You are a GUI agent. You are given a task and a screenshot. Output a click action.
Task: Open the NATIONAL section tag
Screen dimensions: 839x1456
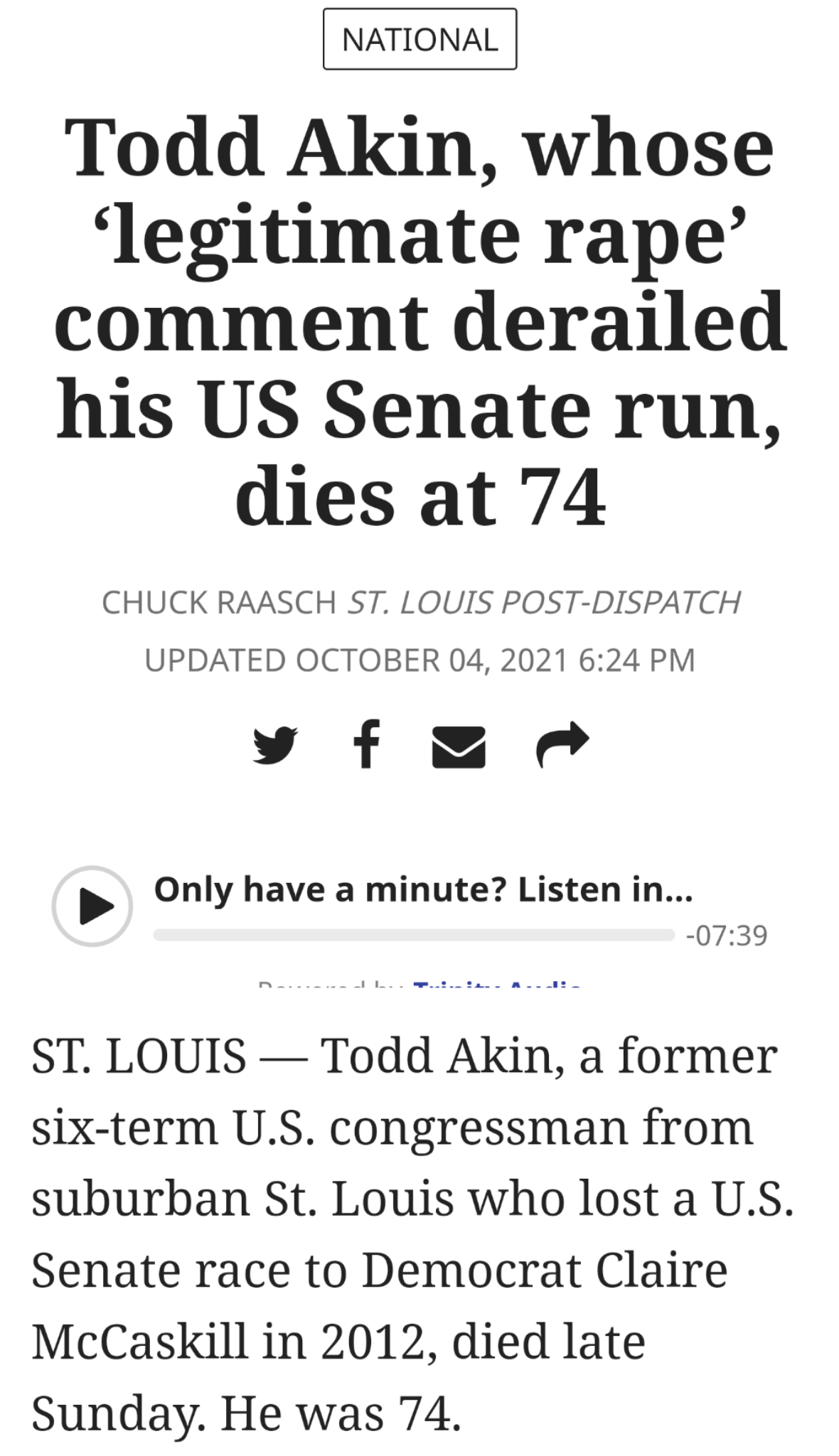click(419, 39)
